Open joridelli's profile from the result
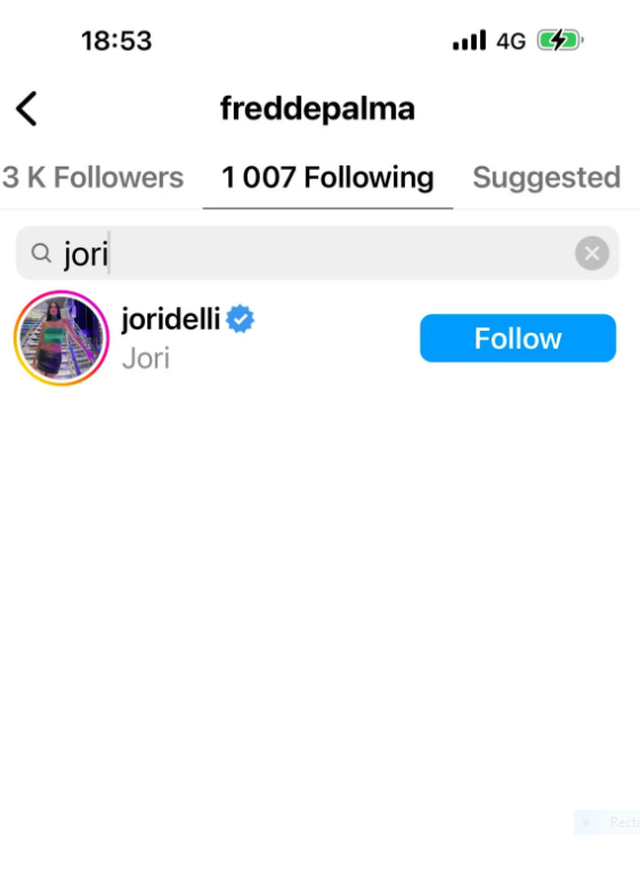Viewport: 640px width, 884px height. tap(170, 320)
